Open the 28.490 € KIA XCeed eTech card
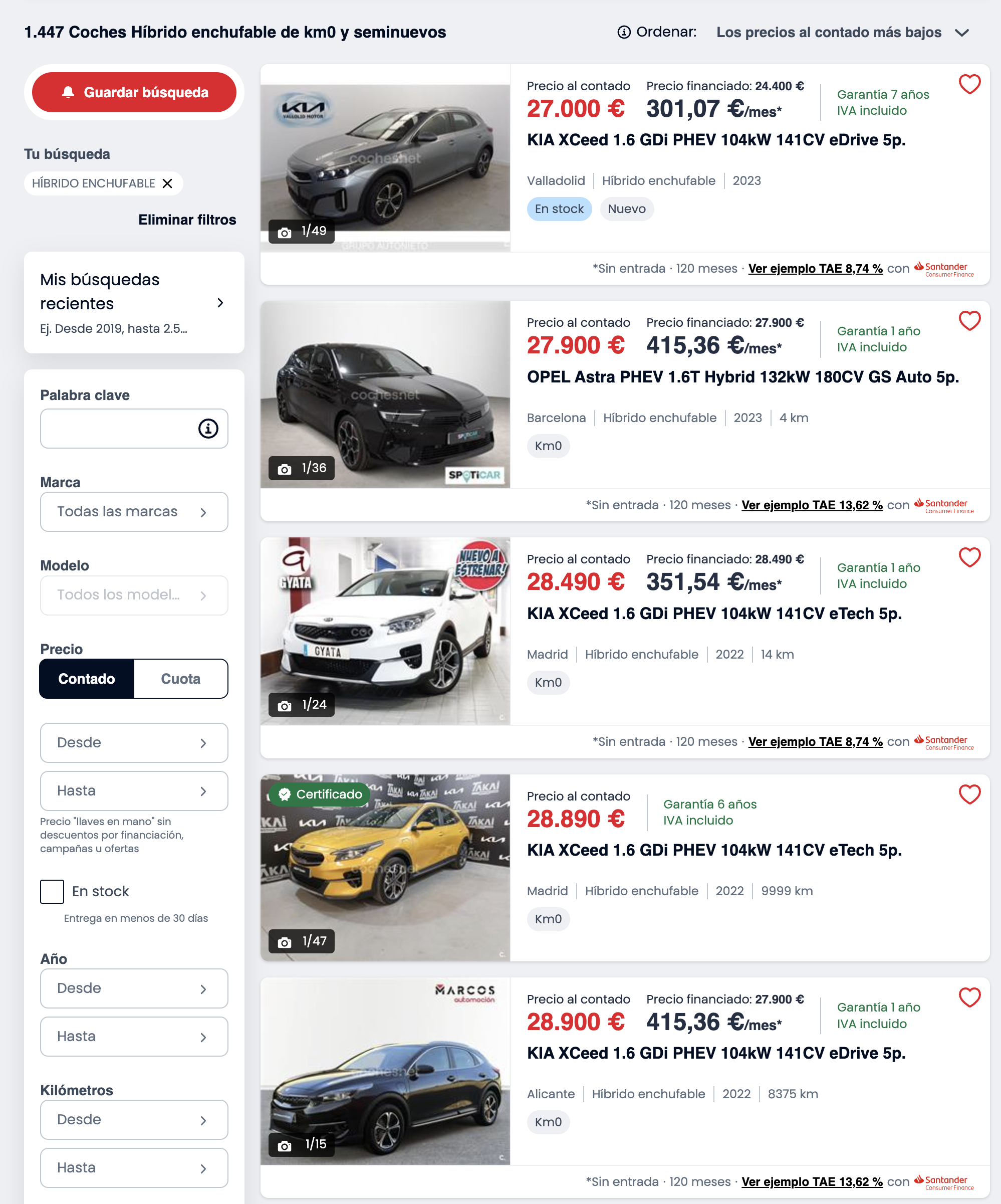 tap(714, 614)
